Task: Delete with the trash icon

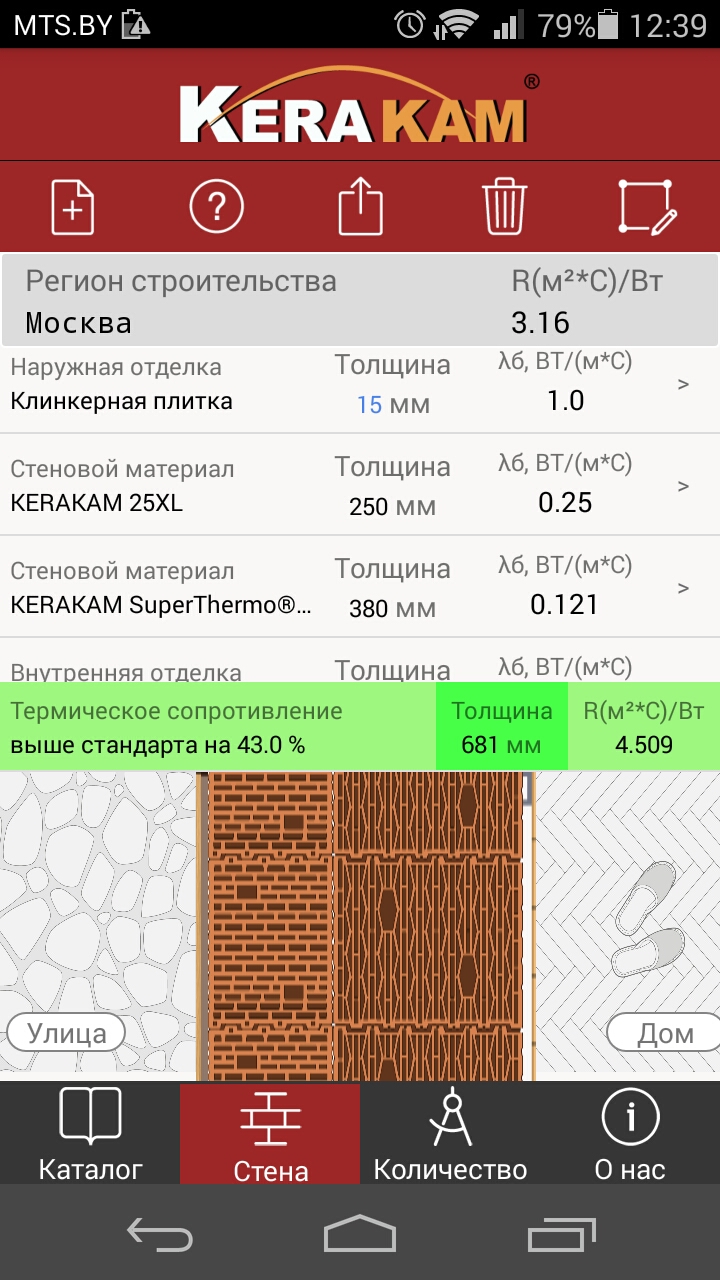Action: pos(504,207)
